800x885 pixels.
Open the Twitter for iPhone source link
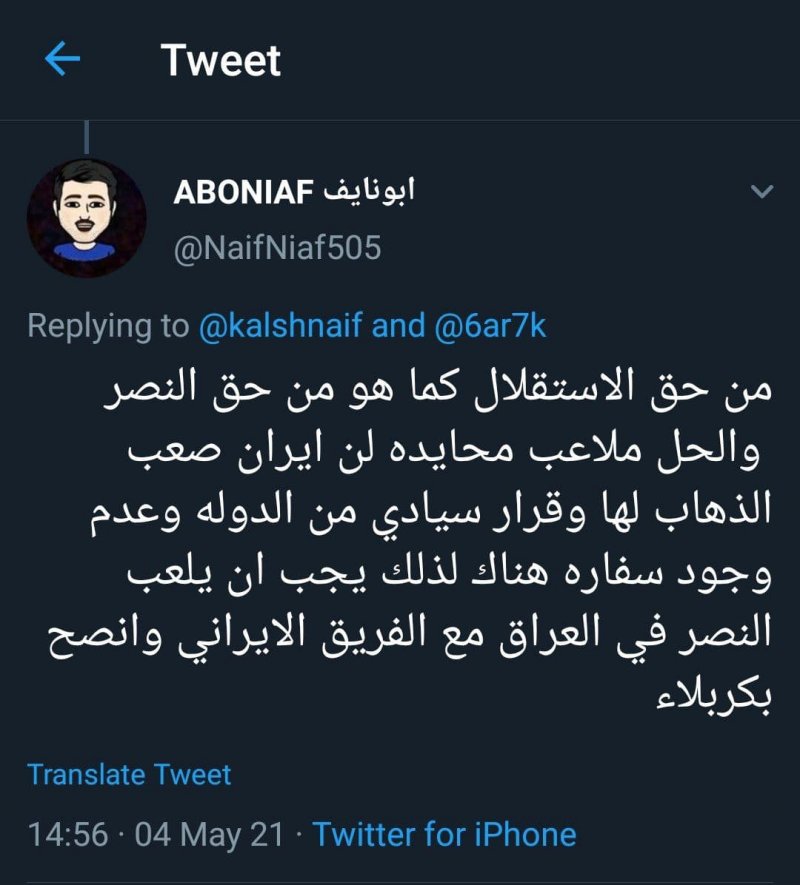(x=445, y=834)
